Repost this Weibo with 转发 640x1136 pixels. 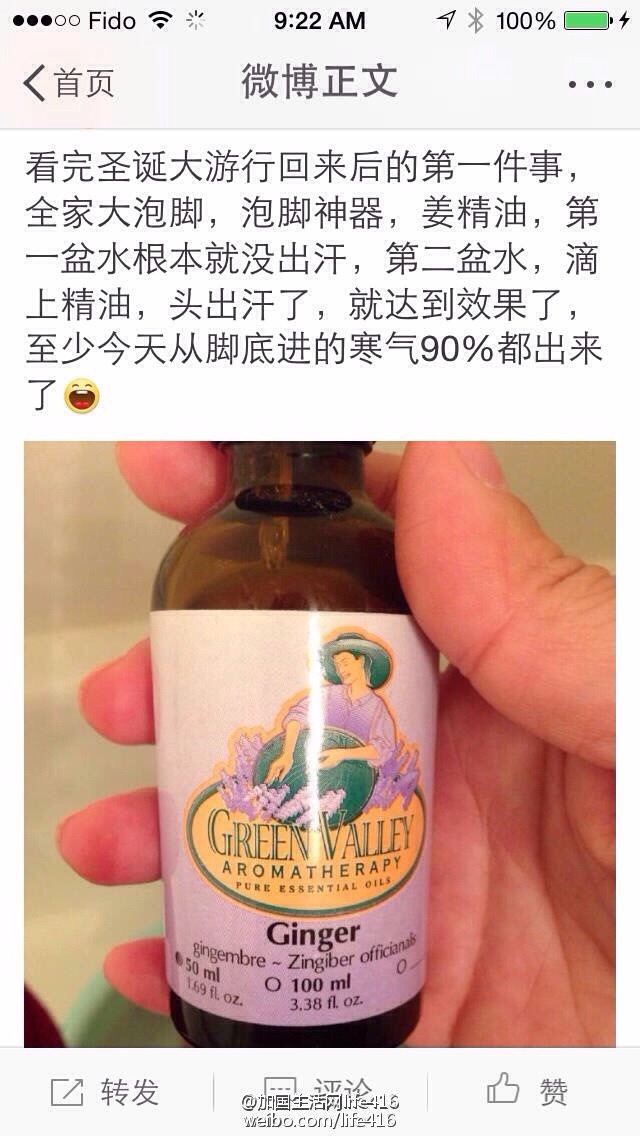click(106, 1091)
